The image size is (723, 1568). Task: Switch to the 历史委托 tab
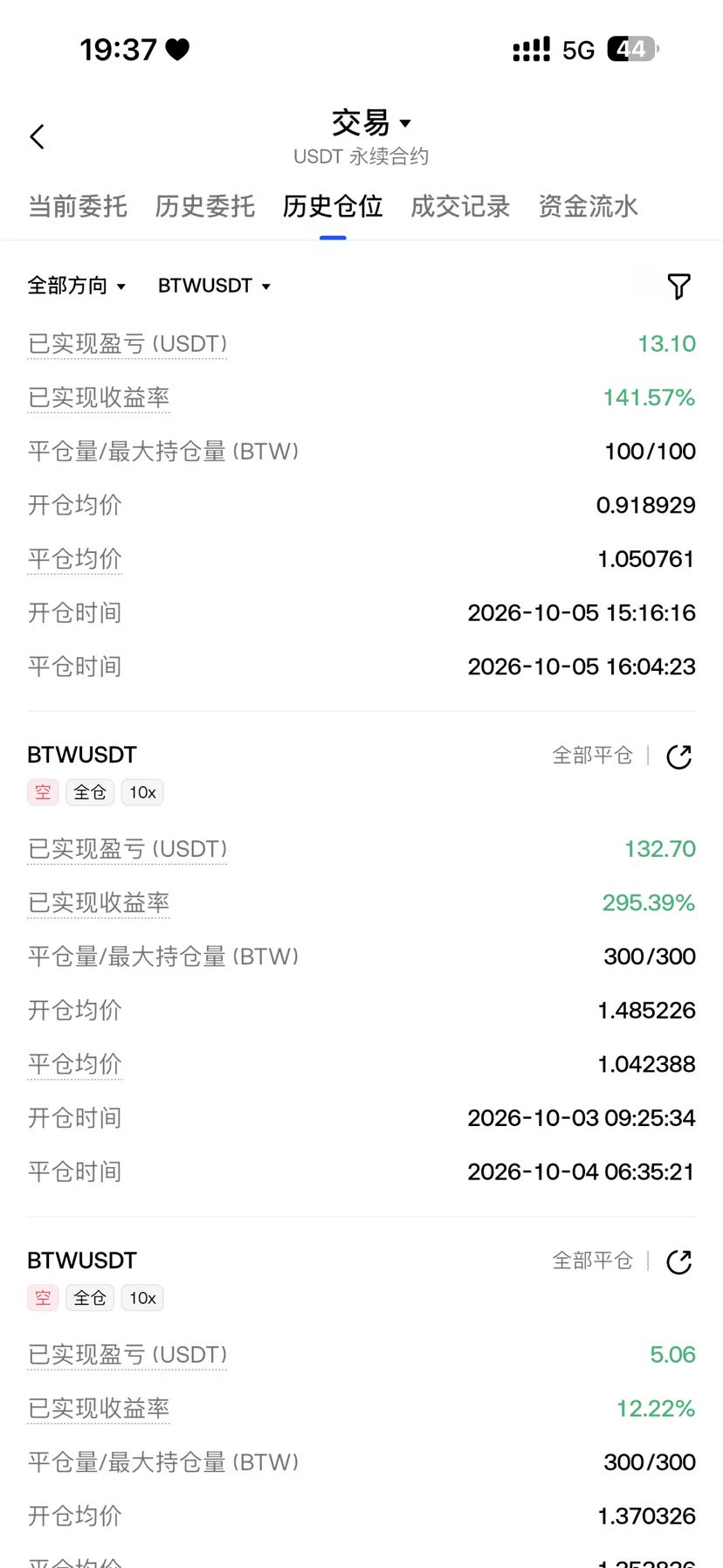click(x=205, y=206)
